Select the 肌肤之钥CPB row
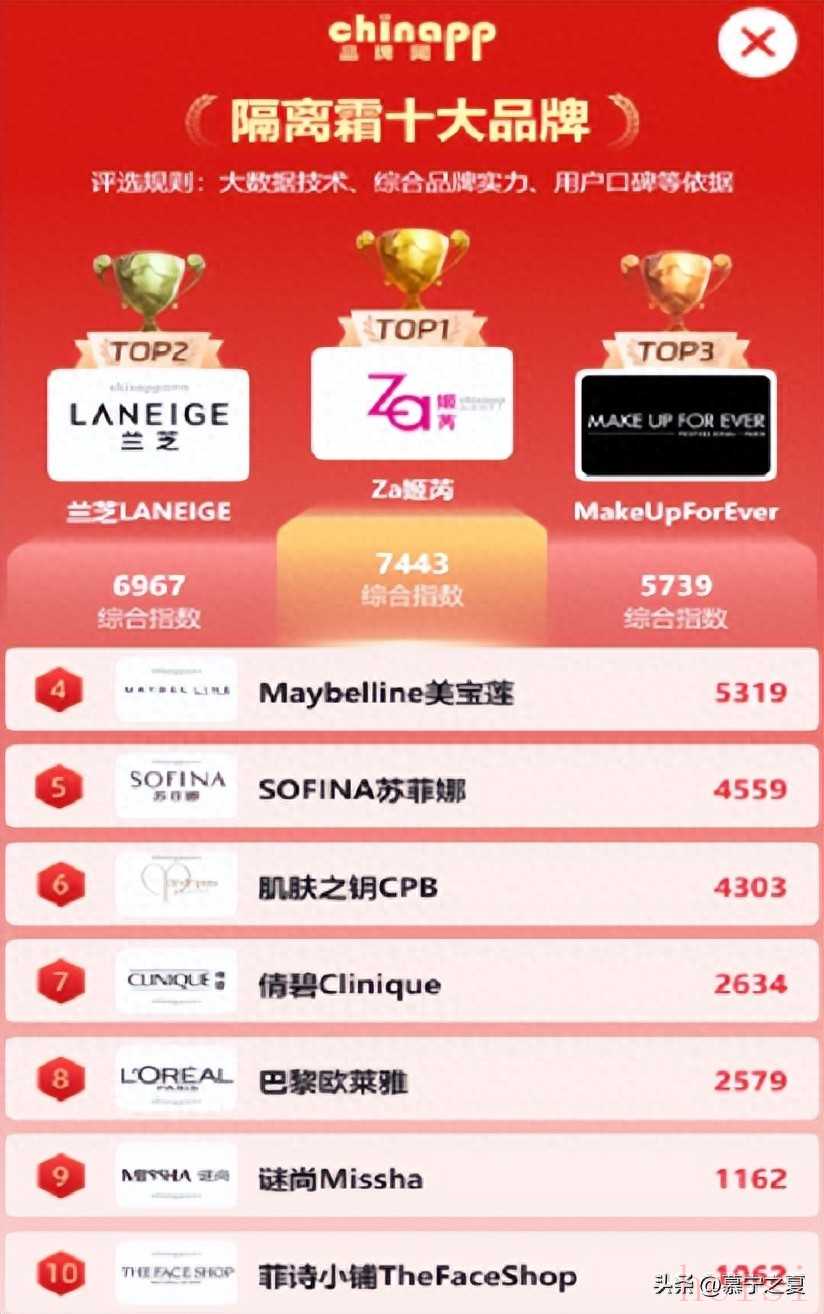Image resolution: width=824 pixels, height=1314 pixels. (411, 886)
